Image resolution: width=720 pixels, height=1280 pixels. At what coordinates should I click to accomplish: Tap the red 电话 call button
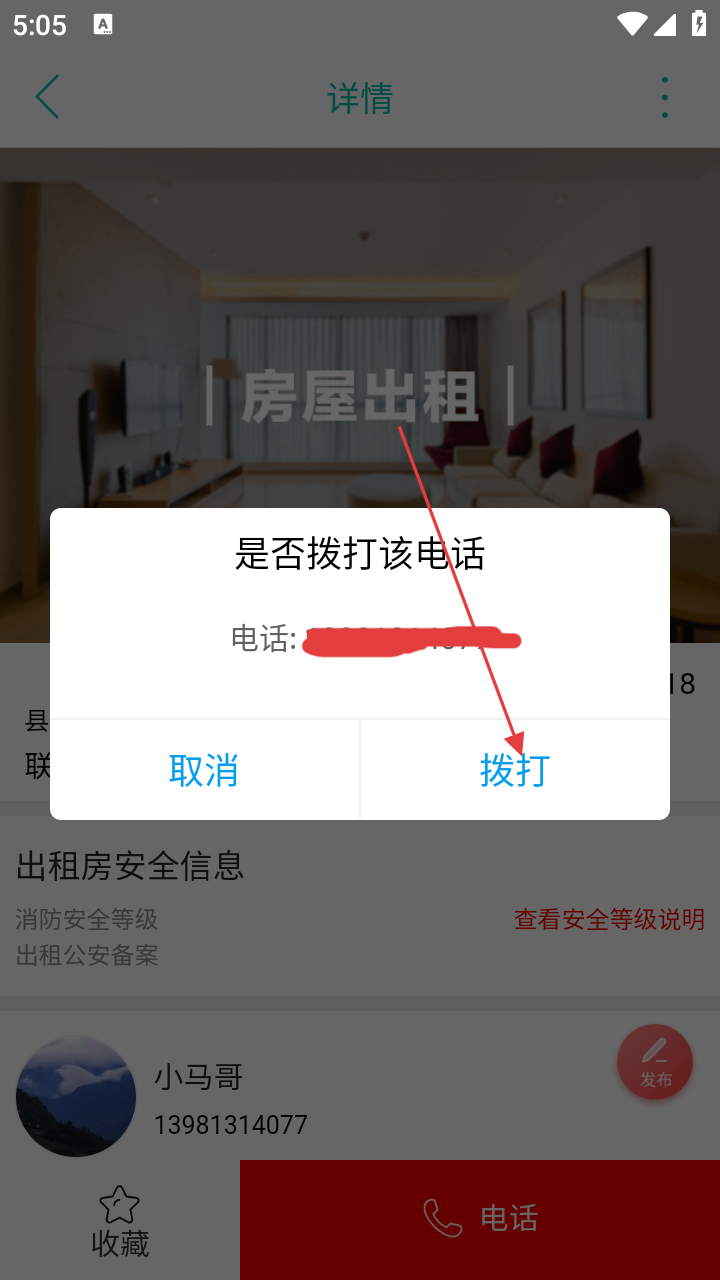(480, 1218)
